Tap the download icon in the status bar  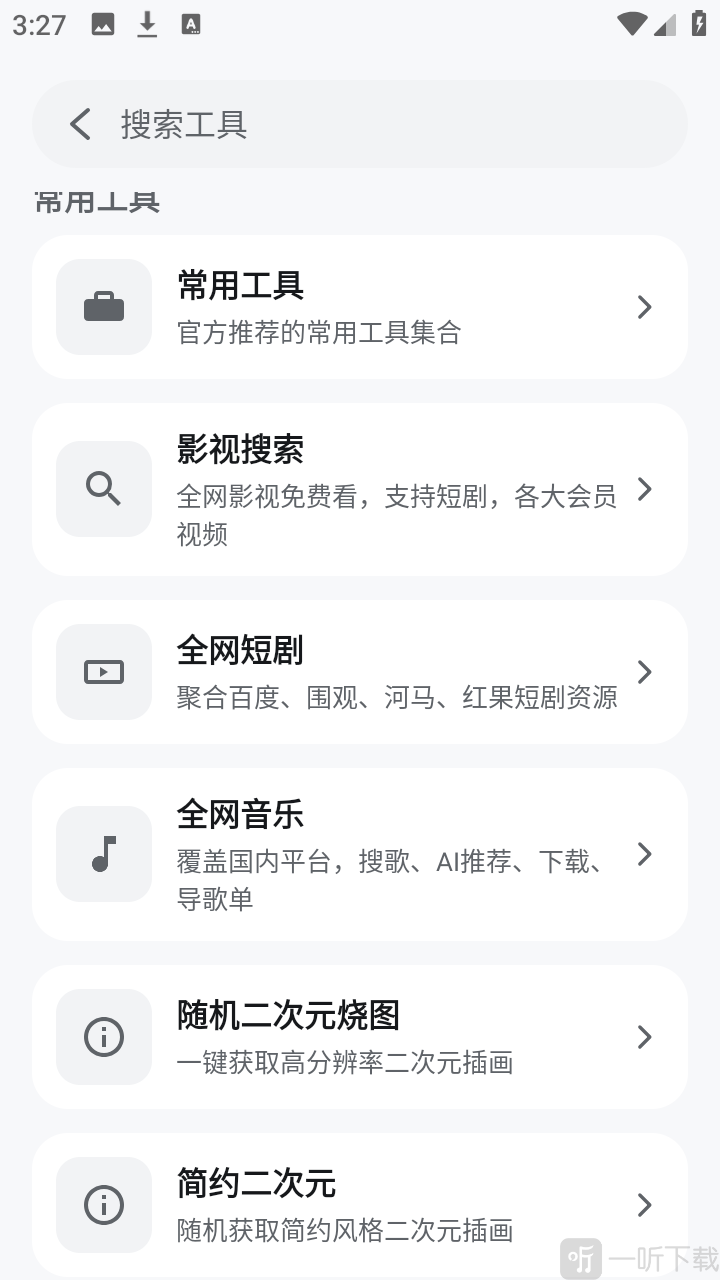(x=147, y=24)
